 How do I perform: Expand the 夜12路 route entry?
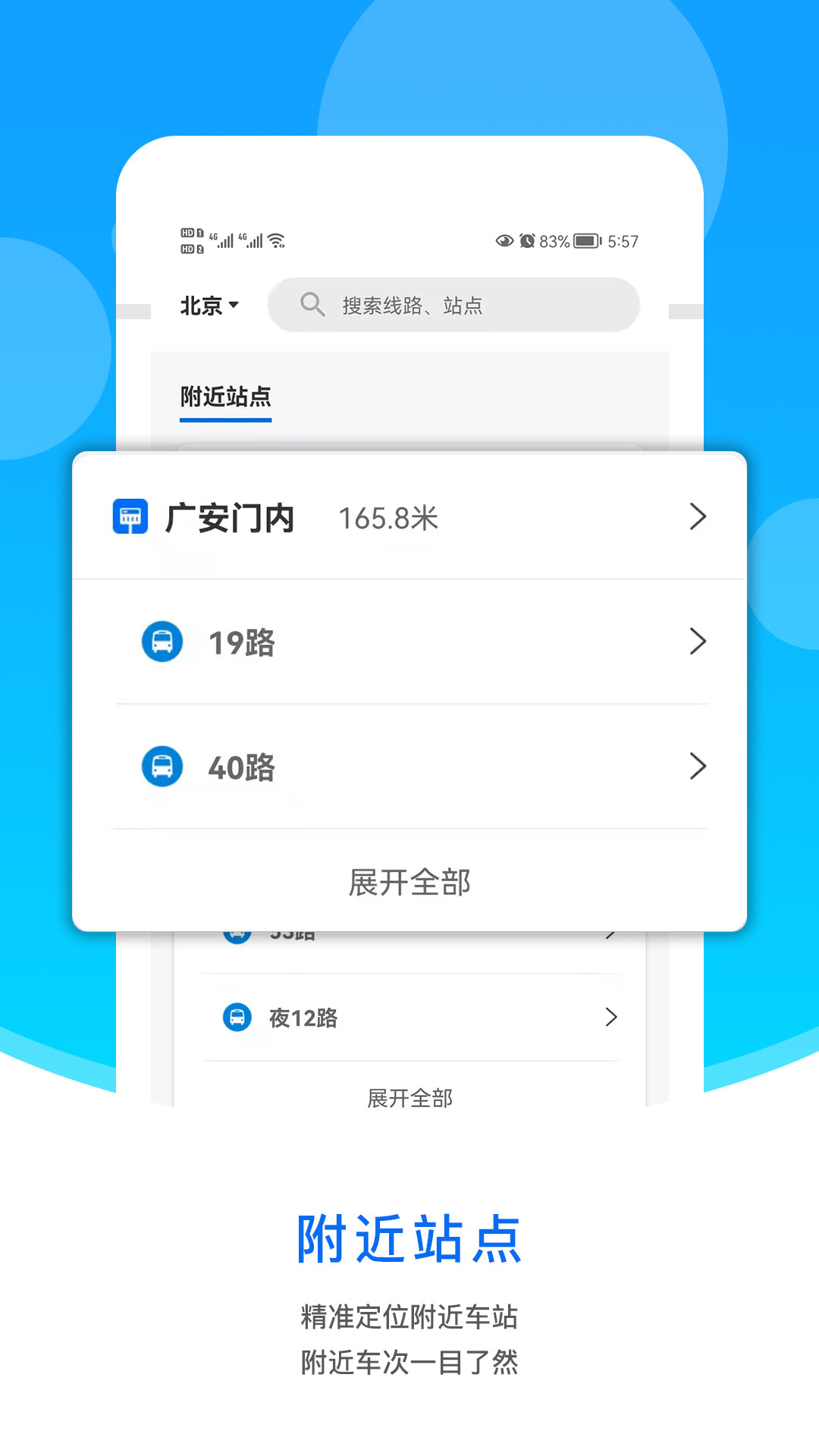pyautogui.click(x=611, y=1017)
